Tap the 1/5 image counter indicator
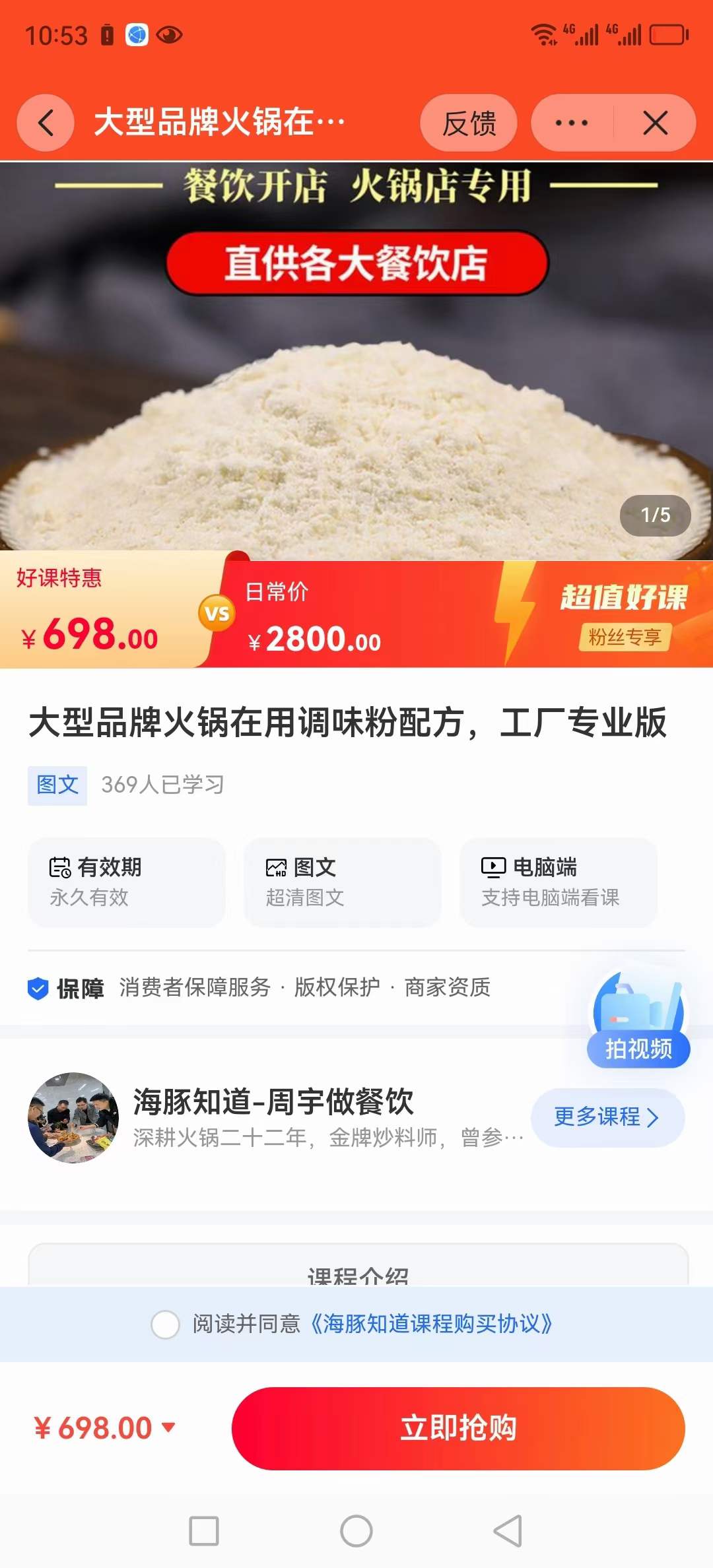 (654, 515)
